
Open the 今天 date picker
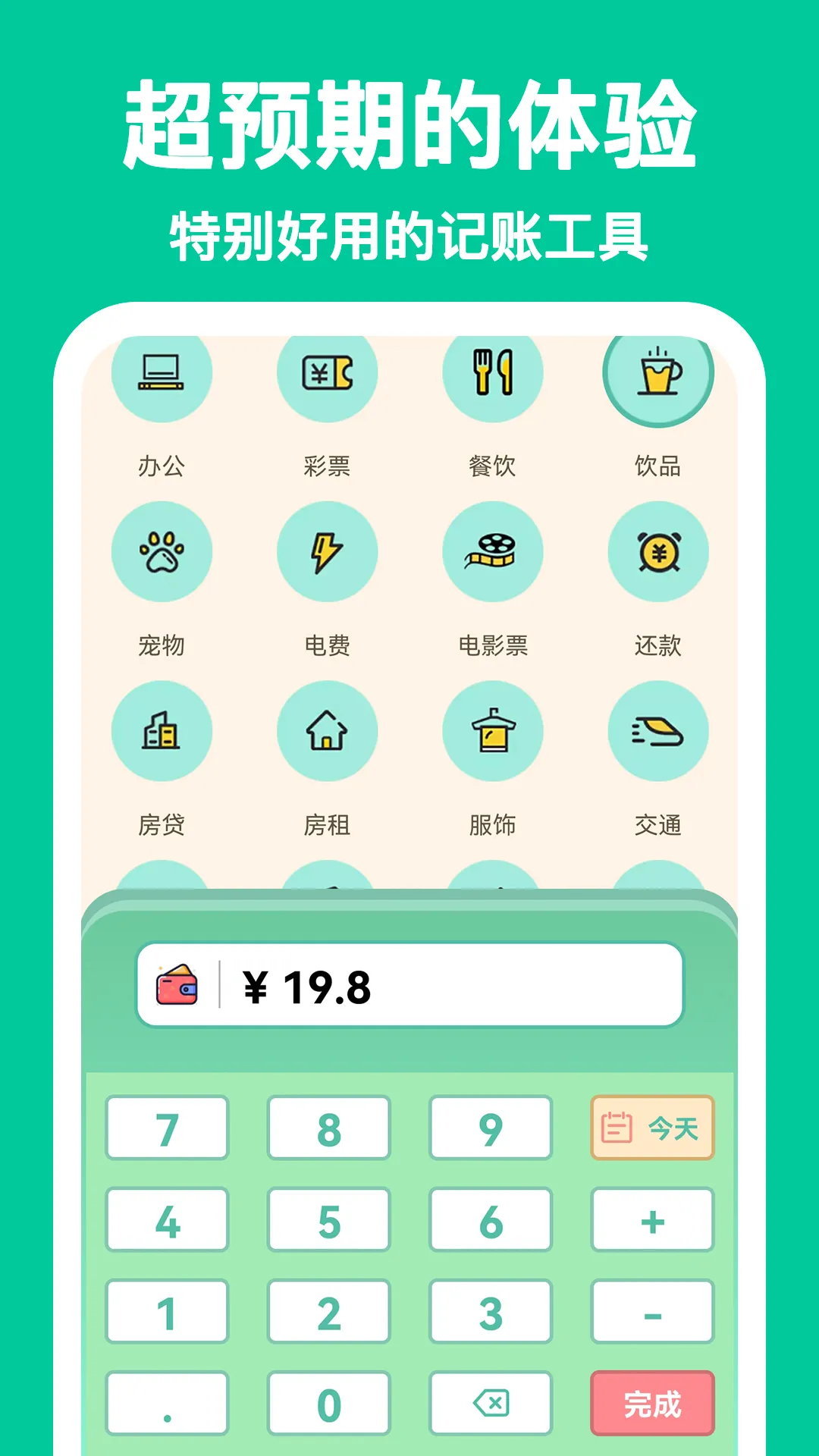652,1129
